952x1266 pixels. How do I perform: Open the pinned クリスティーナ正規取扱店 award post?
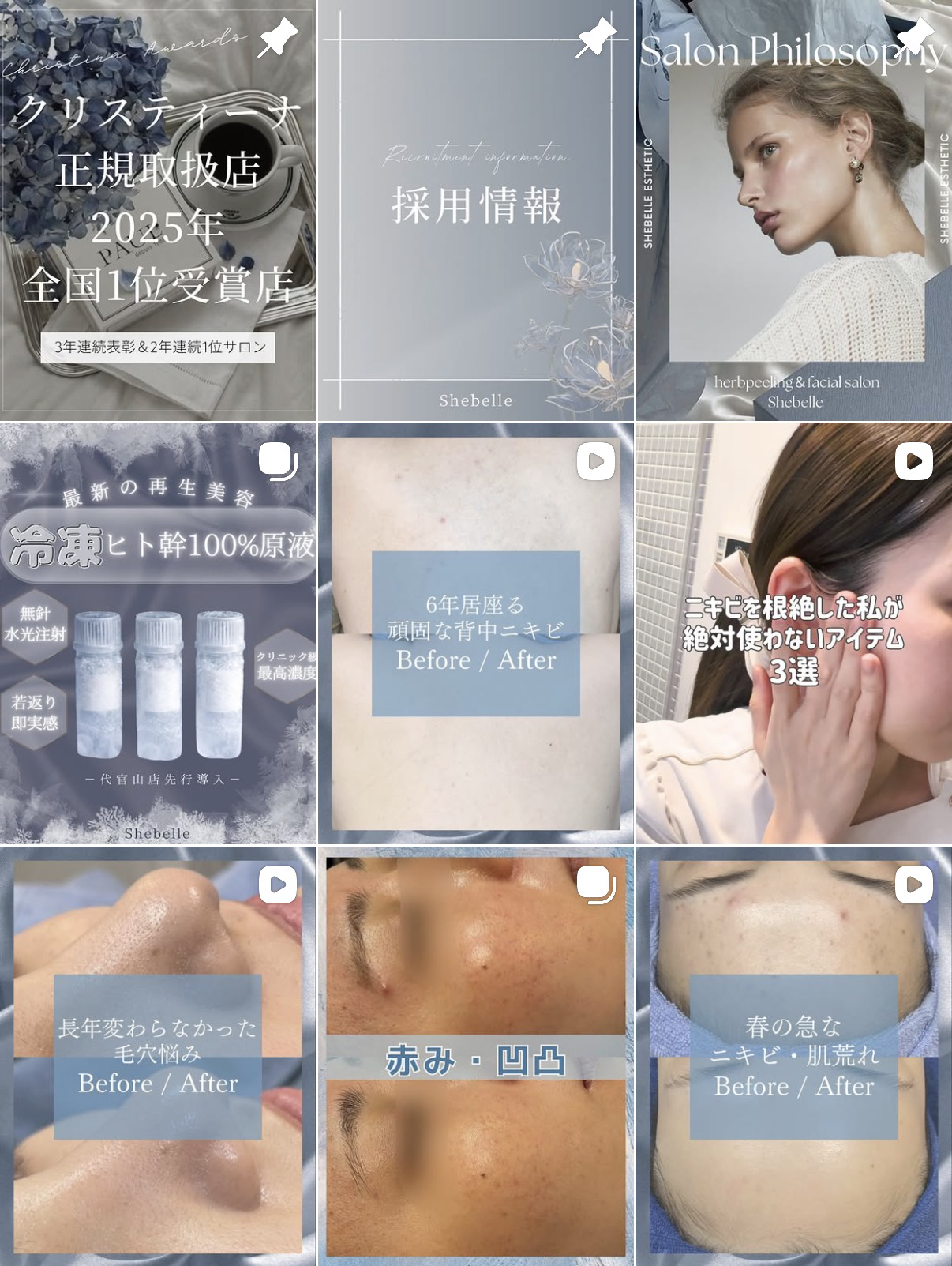tap(158, 210)
